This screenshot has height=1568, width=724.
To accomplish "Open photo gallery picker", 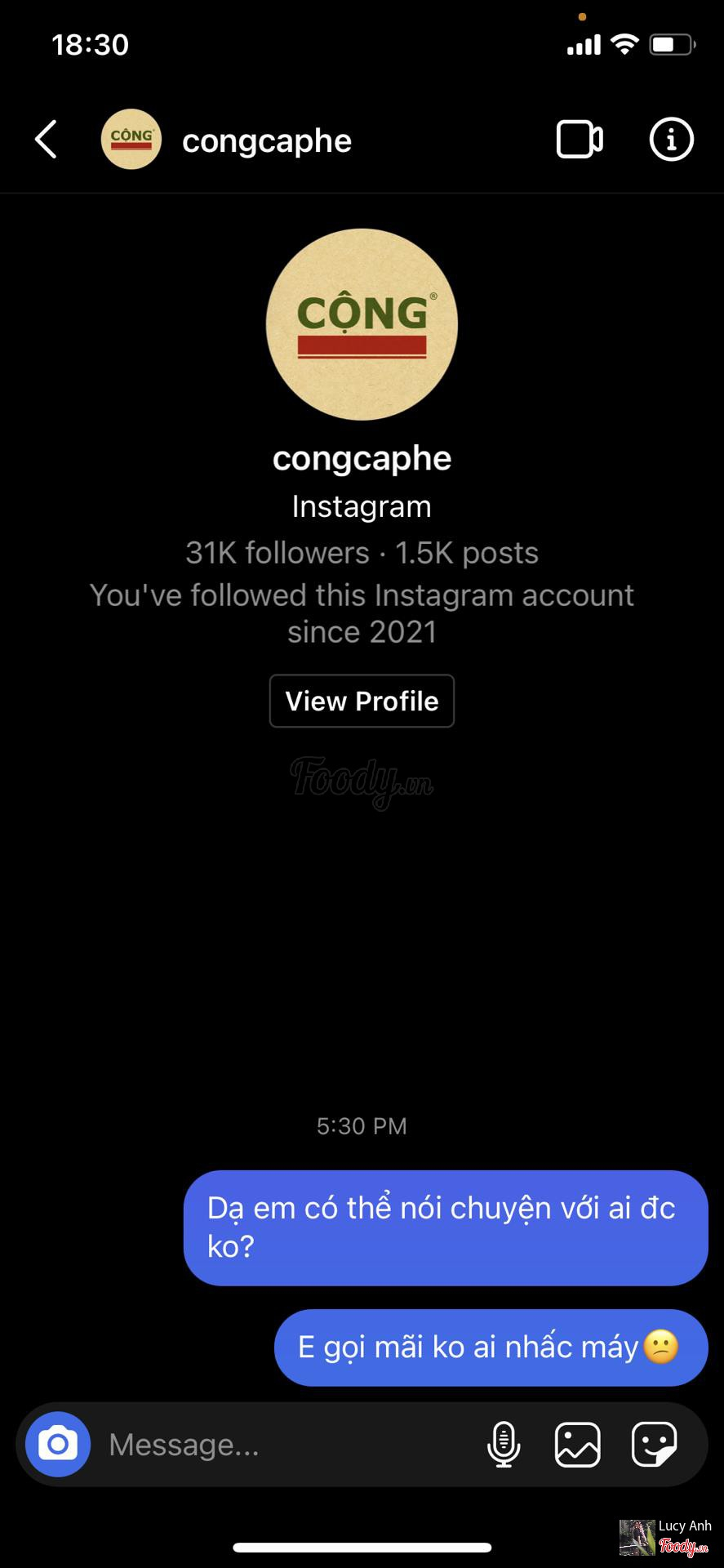I will pyautogui.click(x=578, y=1444).
